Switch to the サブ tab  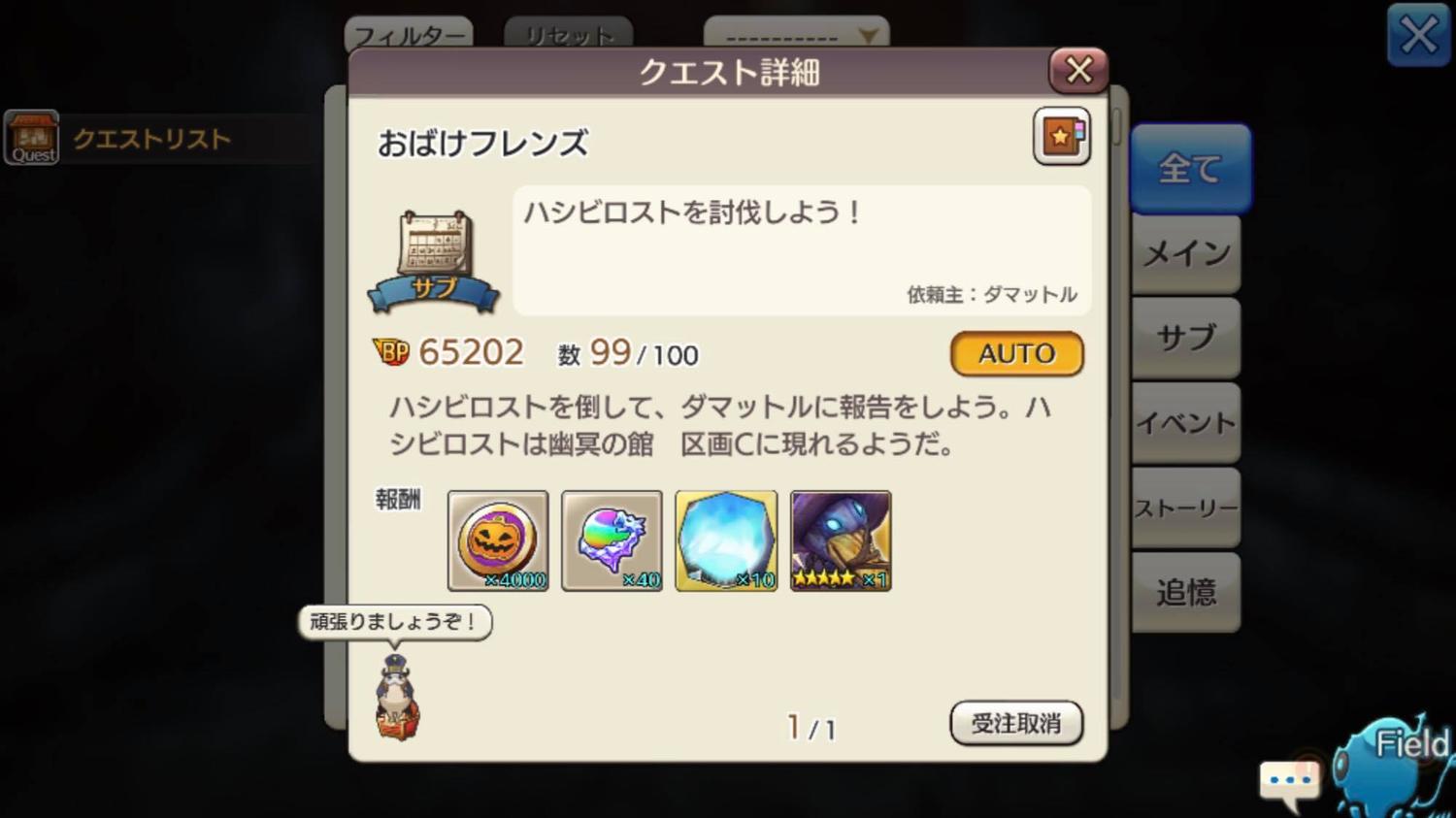pos(1186,339)
